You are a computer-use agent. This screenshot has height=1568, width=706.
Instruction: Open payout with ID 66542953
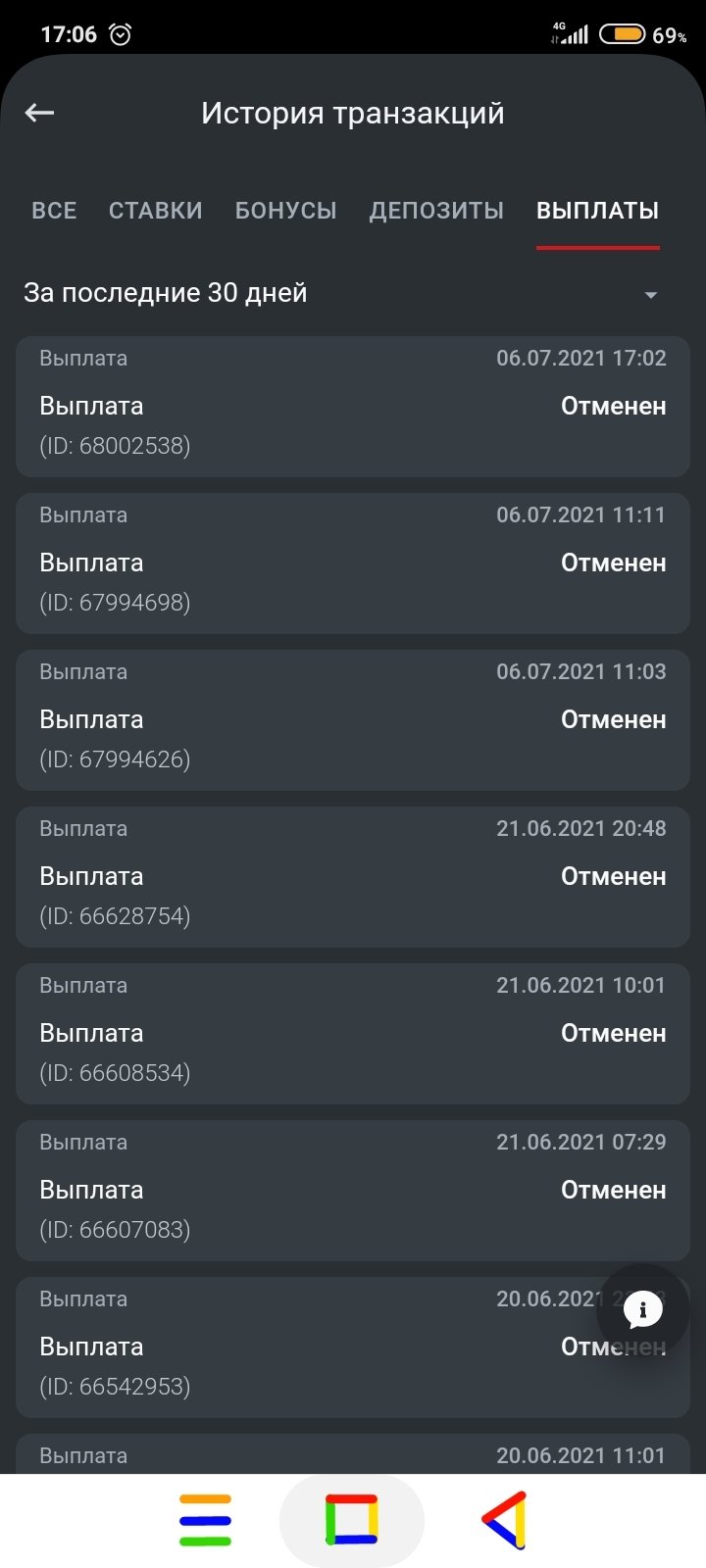tap(294, 1347)
